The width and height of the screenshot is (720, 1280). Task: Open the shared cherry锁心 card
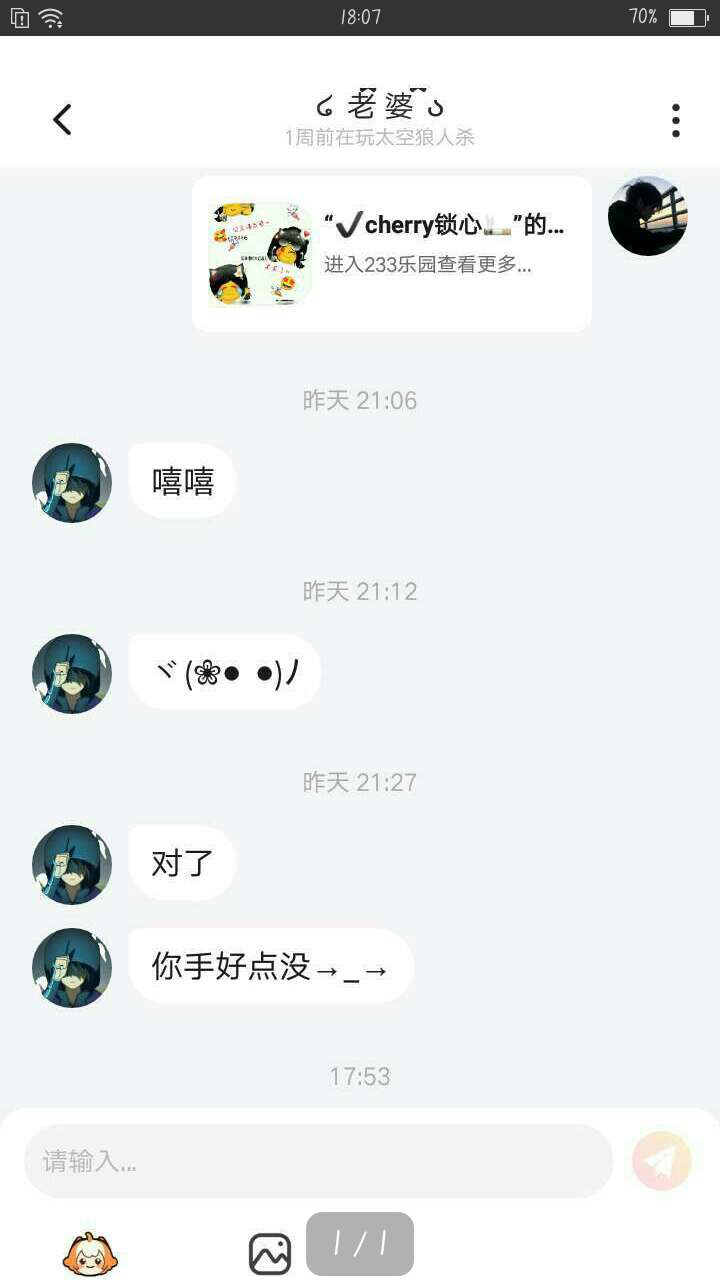coord(391,254)
